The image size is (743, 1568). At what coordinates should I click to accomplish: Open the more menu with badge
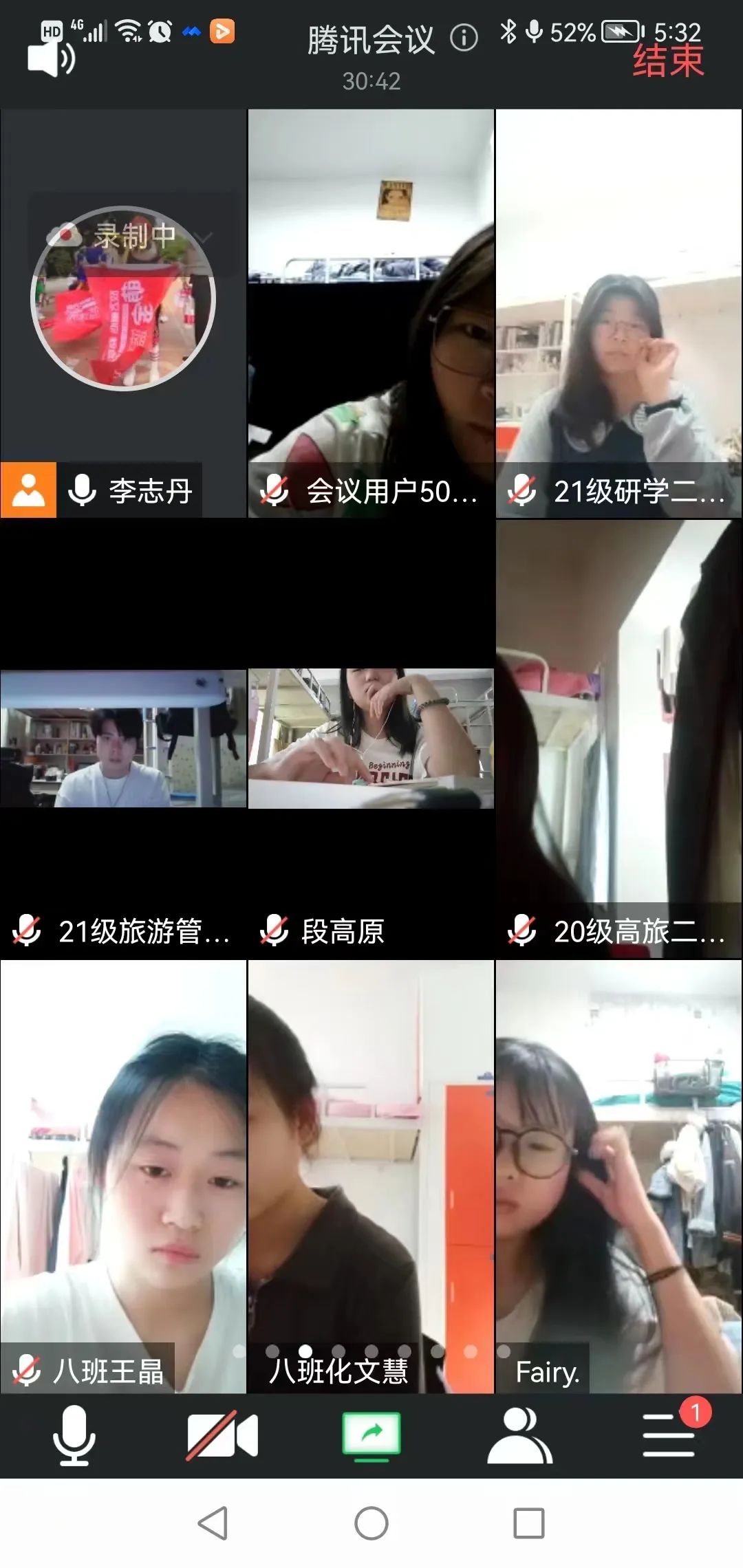[668, 1435]
